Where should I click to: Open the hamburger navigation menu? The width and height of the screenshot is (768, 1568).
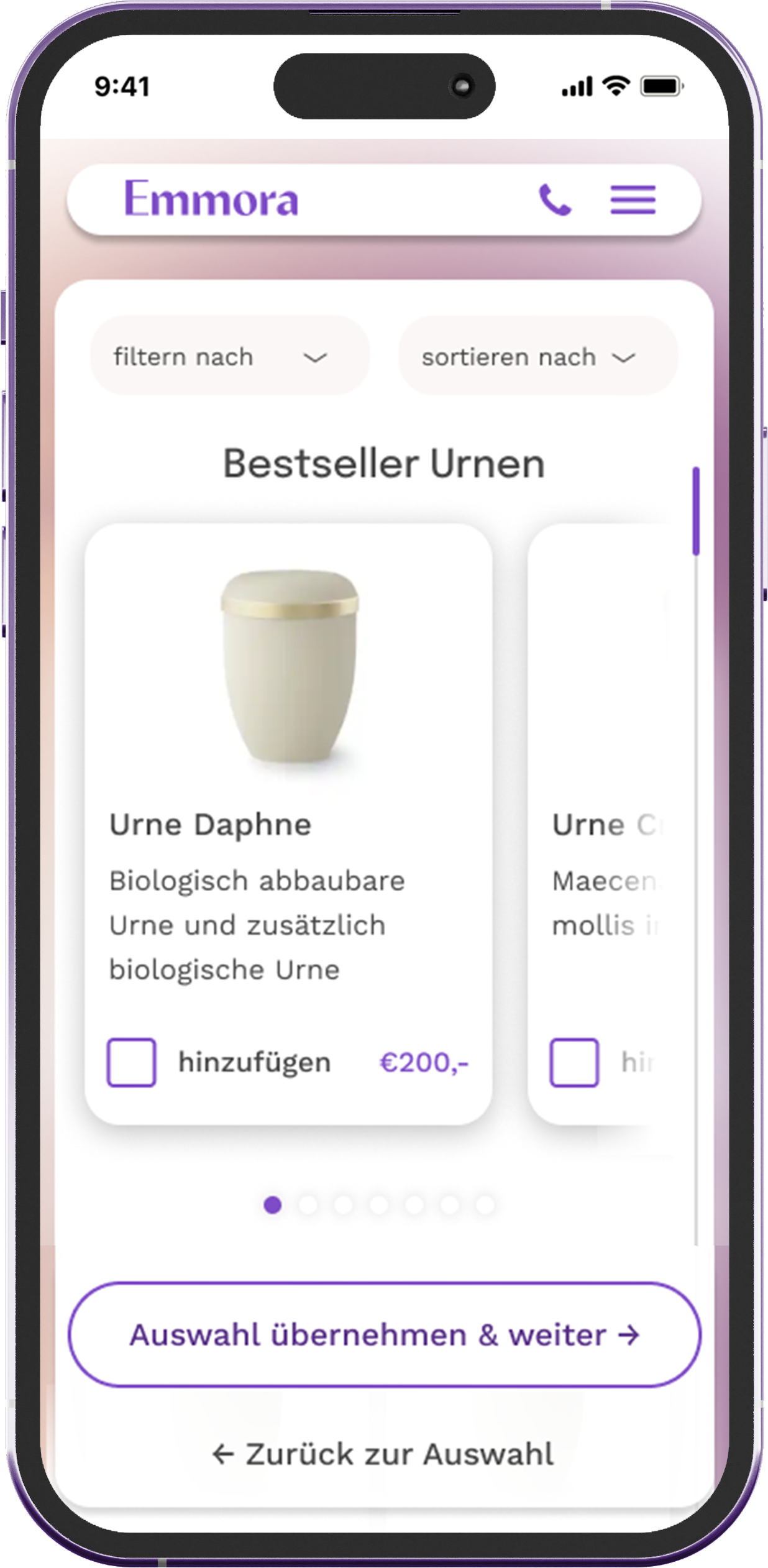coord(634,200)
